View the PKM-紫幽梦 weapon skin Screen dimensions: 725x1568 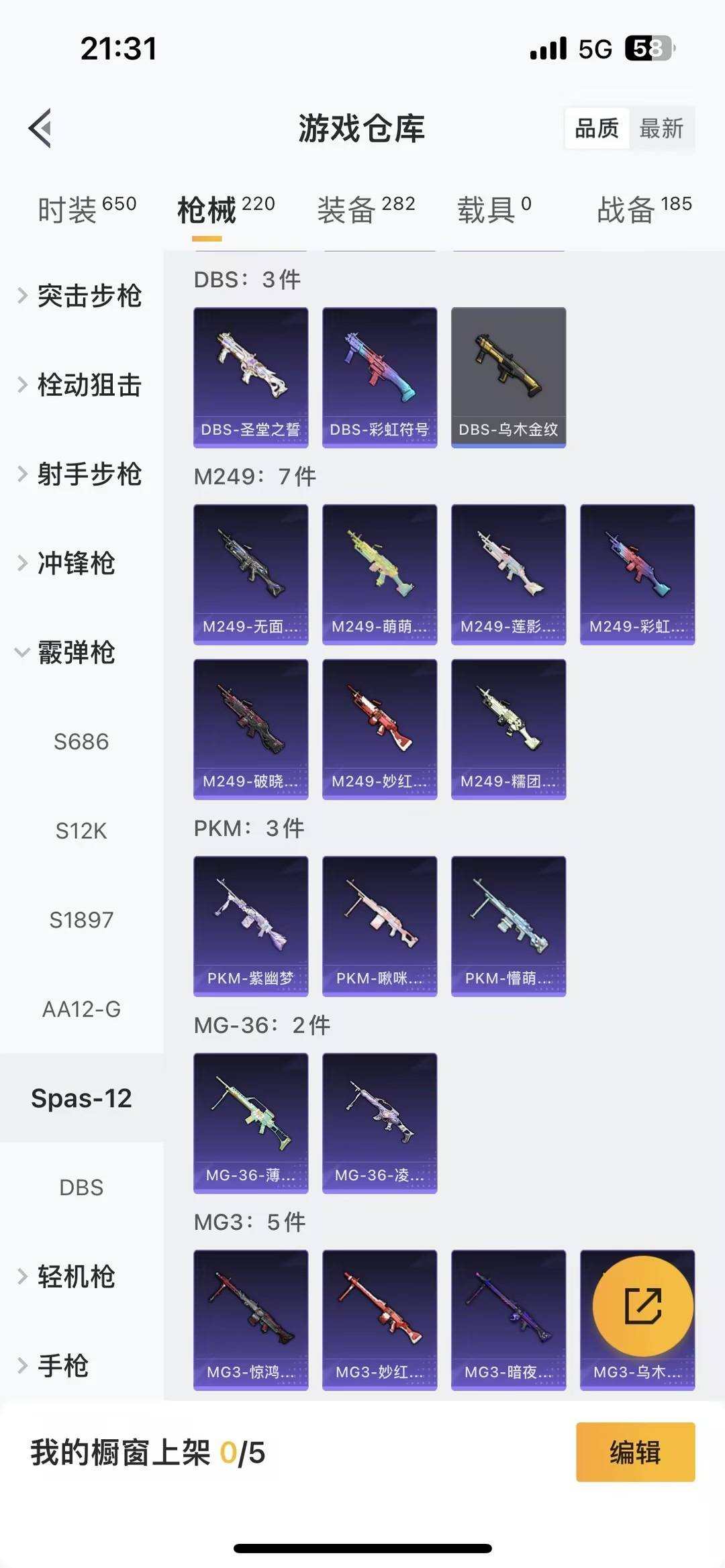tap(251, 923)
